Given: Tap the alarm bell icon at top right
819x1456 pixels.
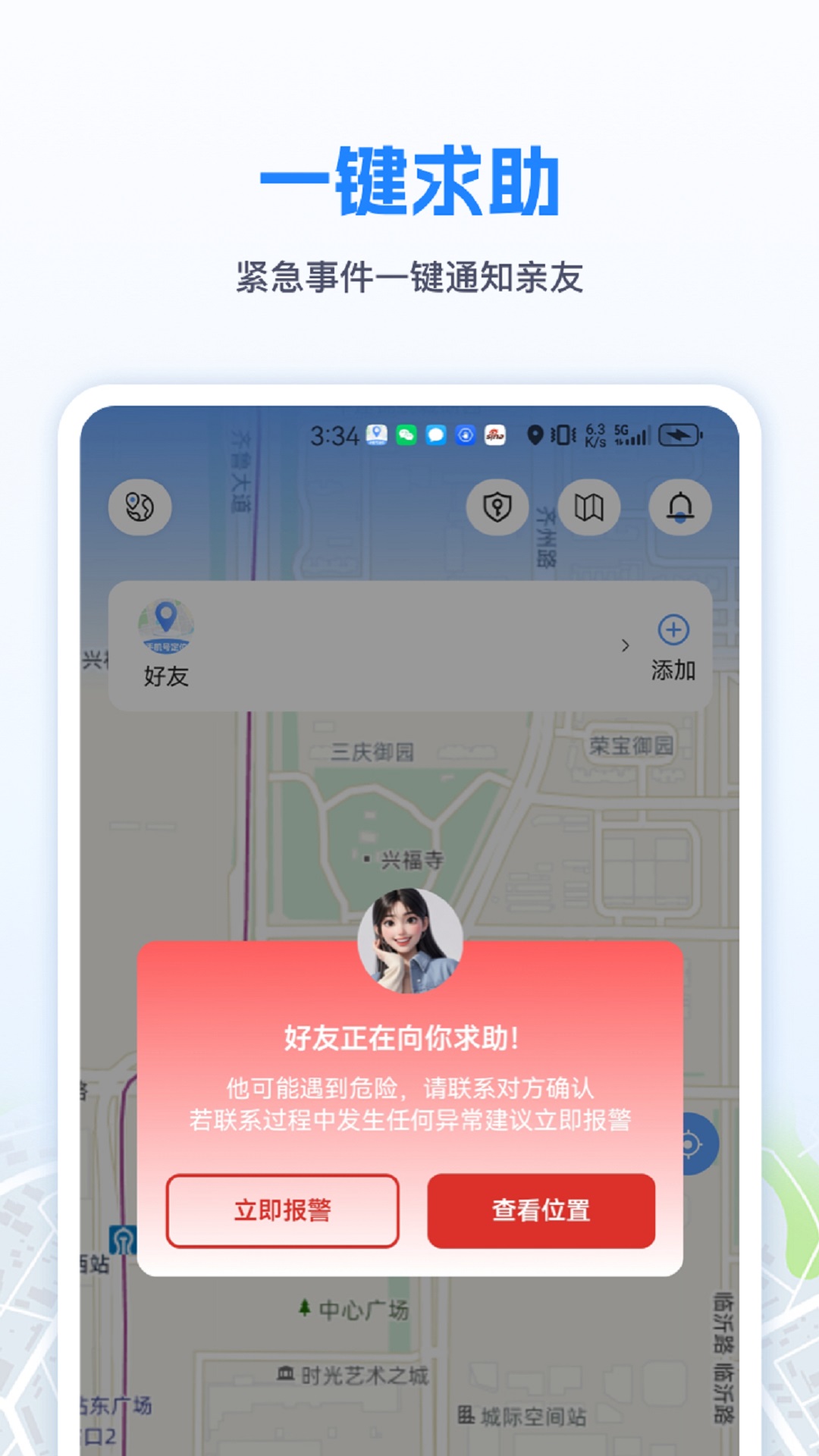Looking at the screenshot, I should coord(679,508).
